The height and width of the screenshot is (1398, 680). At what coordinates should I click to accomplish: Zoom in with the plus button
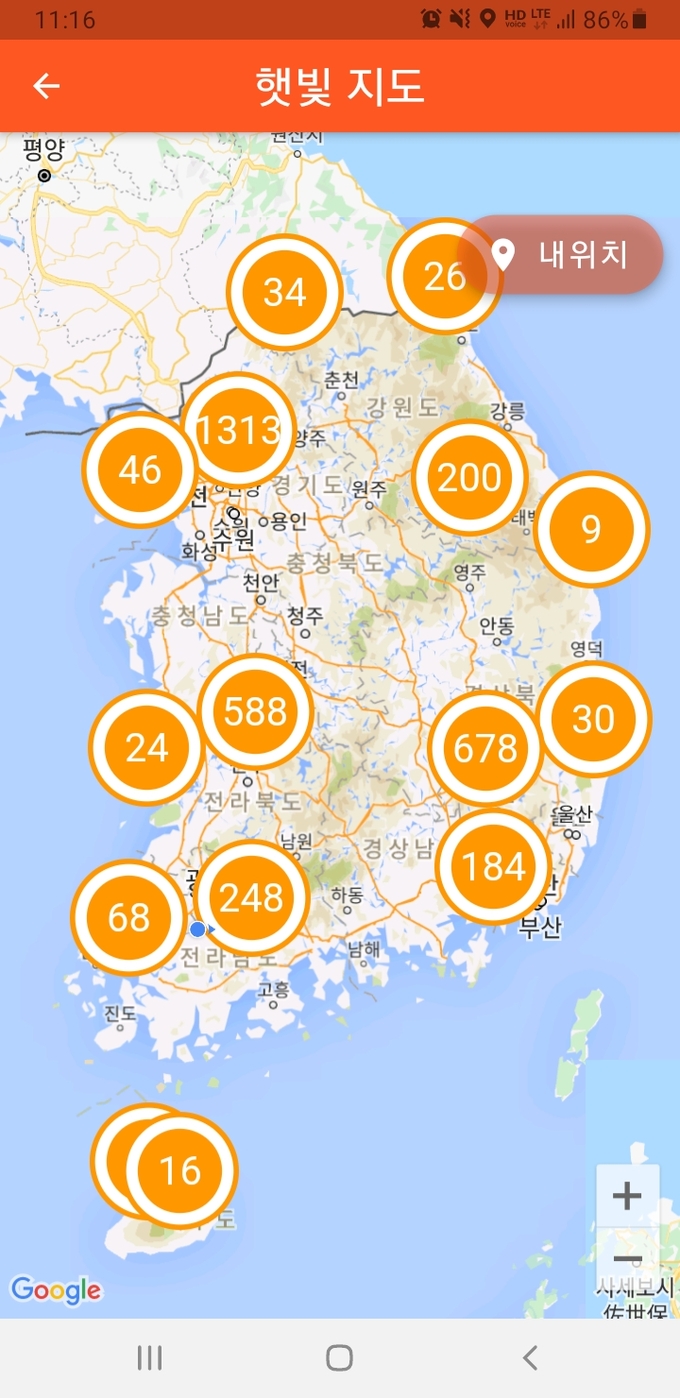coord(627,1196)
